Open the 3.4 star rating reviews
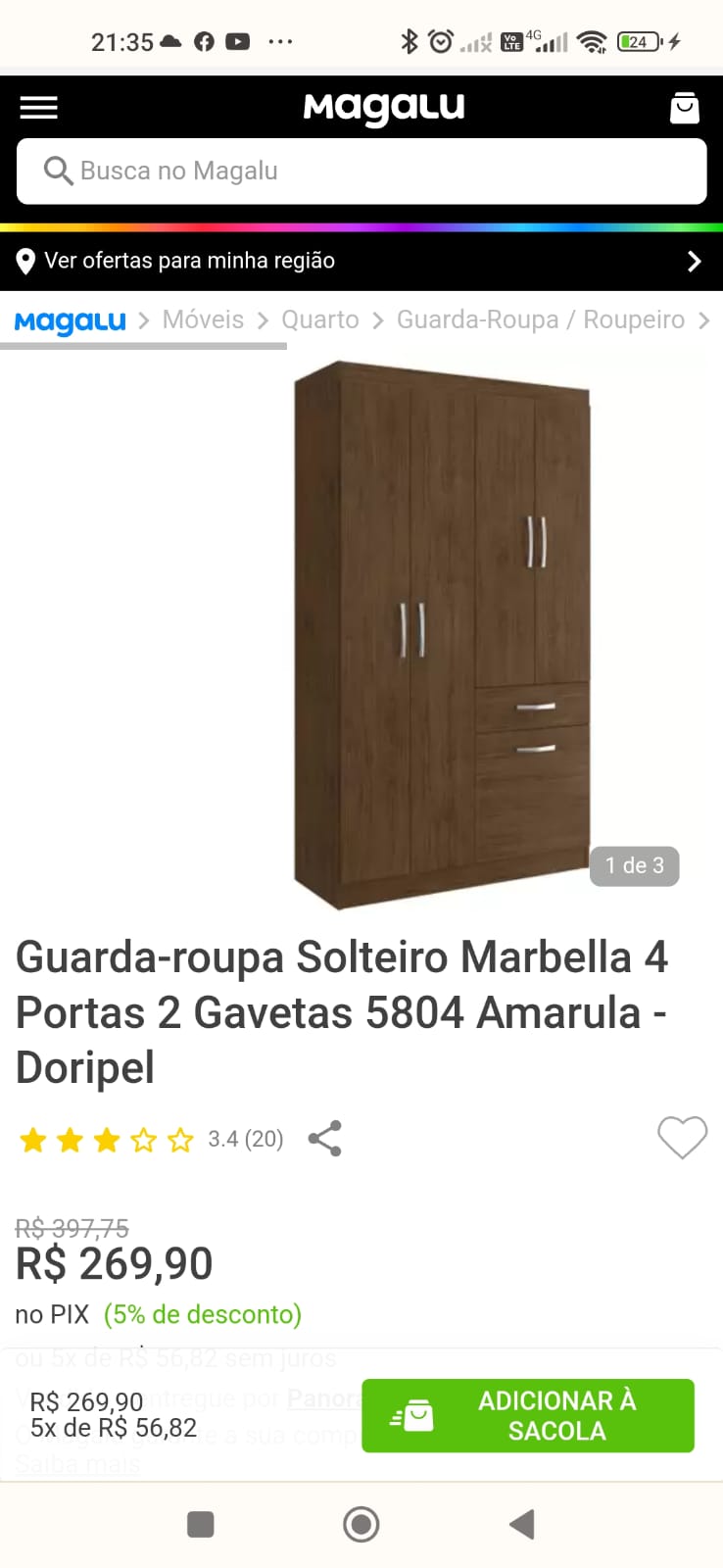This screenshot has width=723, height=1568. [x=150, y=1140]
